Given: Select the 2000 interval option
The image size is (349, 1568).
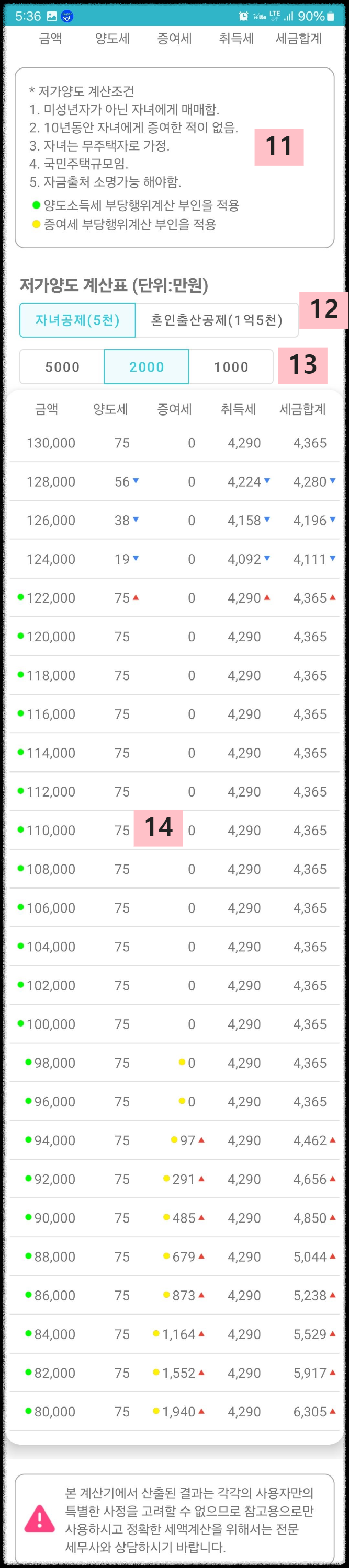Looking at the screenshot, I should 146,366.
